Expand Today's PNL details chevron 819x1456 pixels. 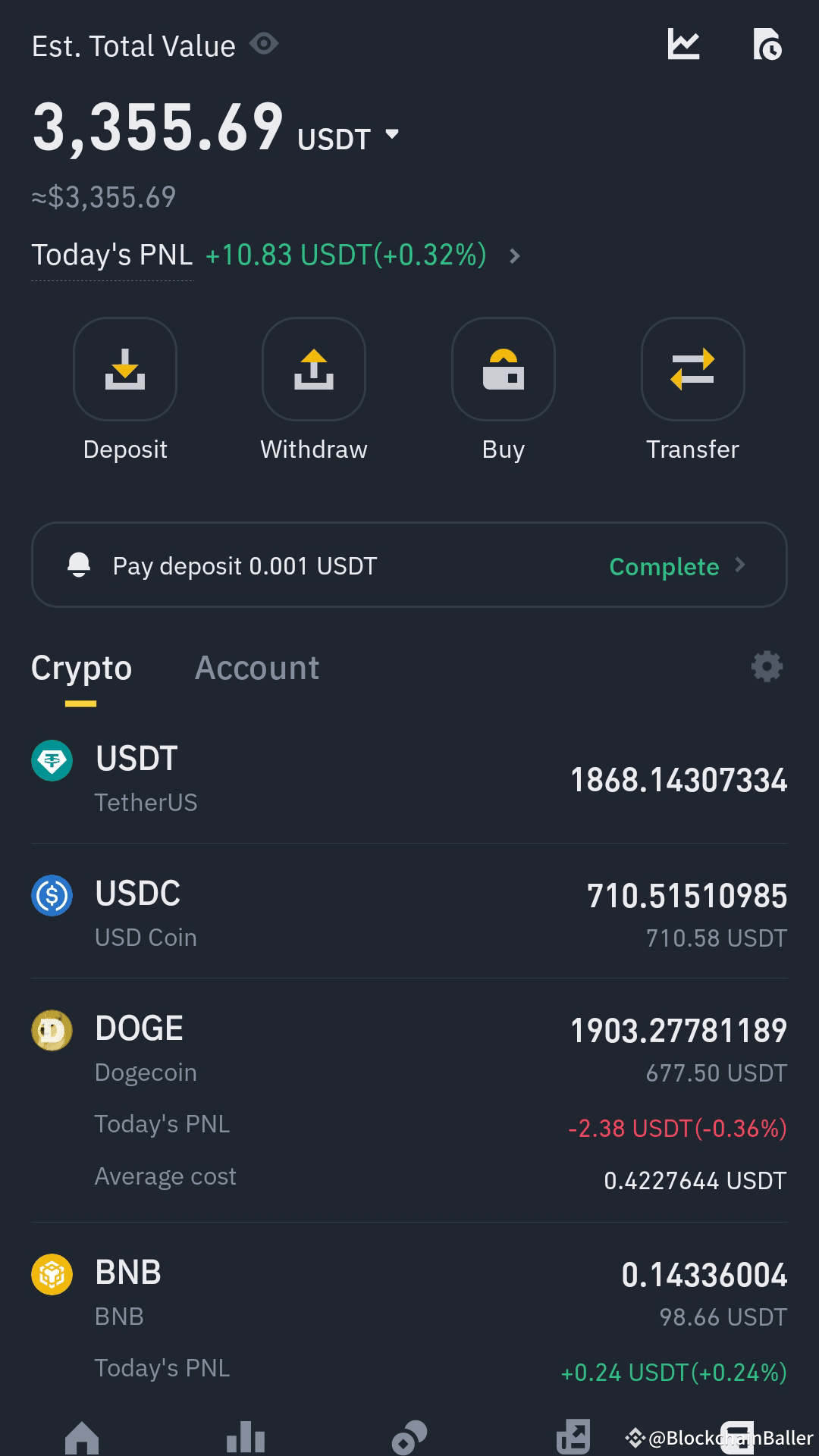pyautogui.click(x=514, y=256)
